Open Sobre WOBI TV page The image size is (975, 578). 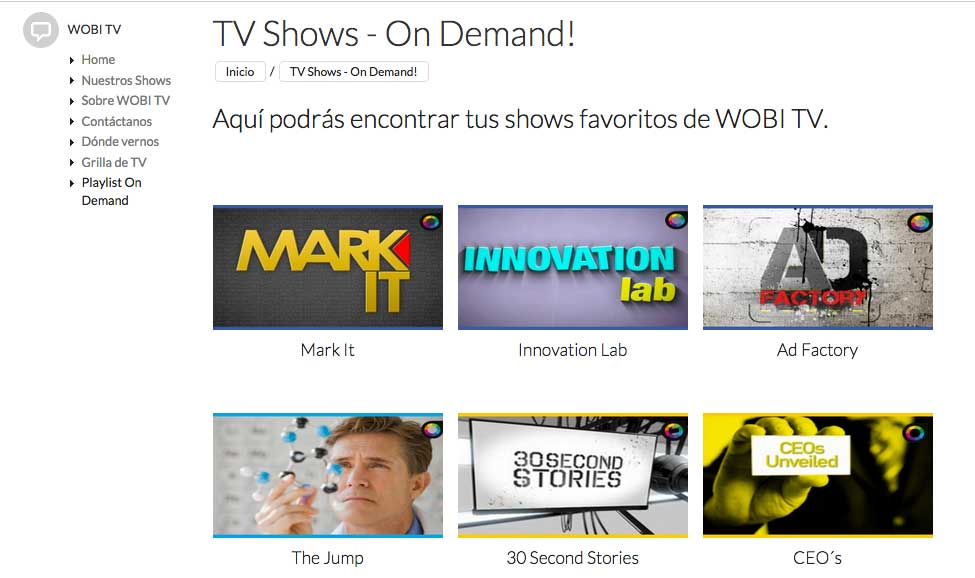point(125,101)
